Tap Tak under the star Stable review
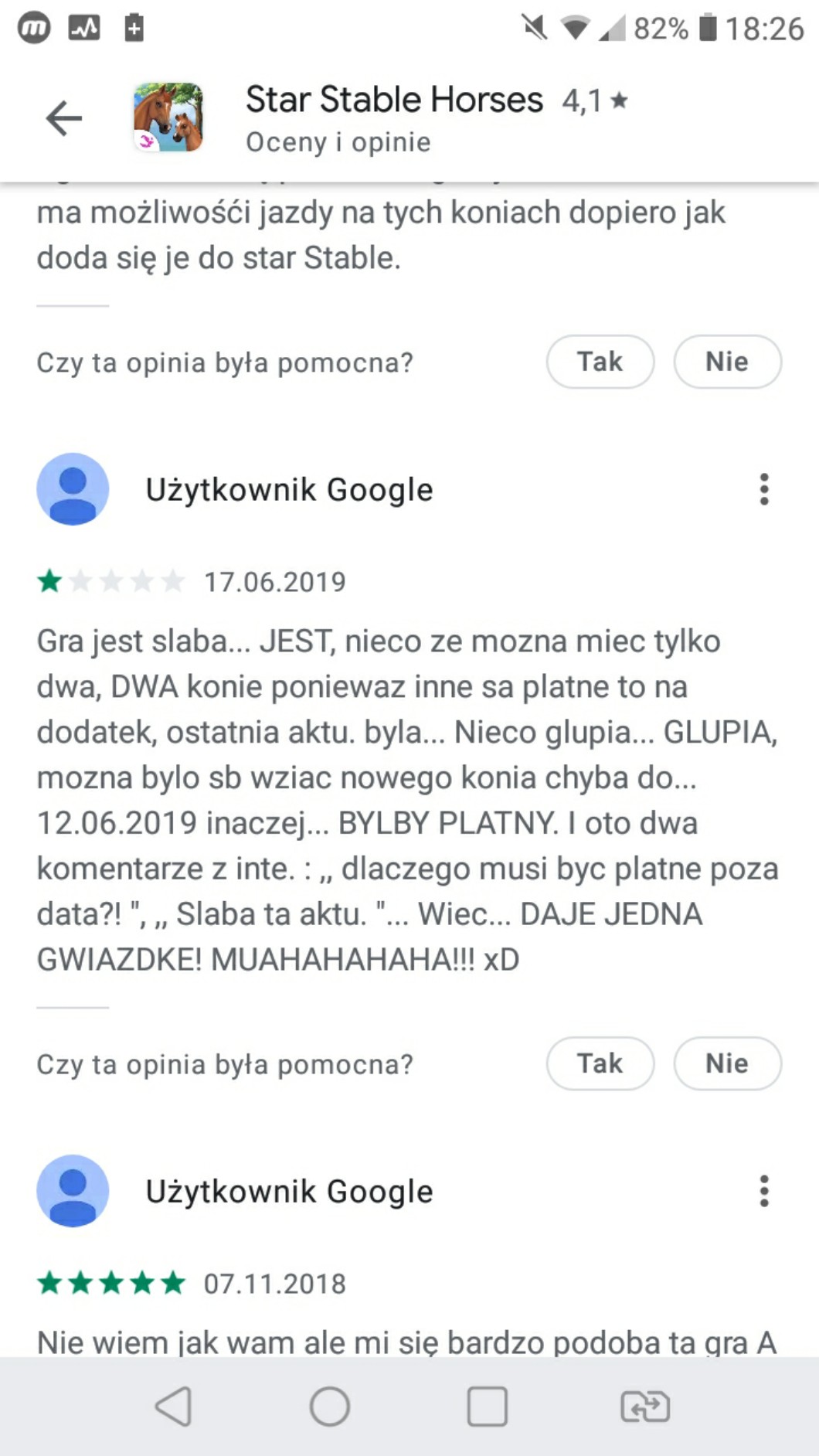 (600, 362)
